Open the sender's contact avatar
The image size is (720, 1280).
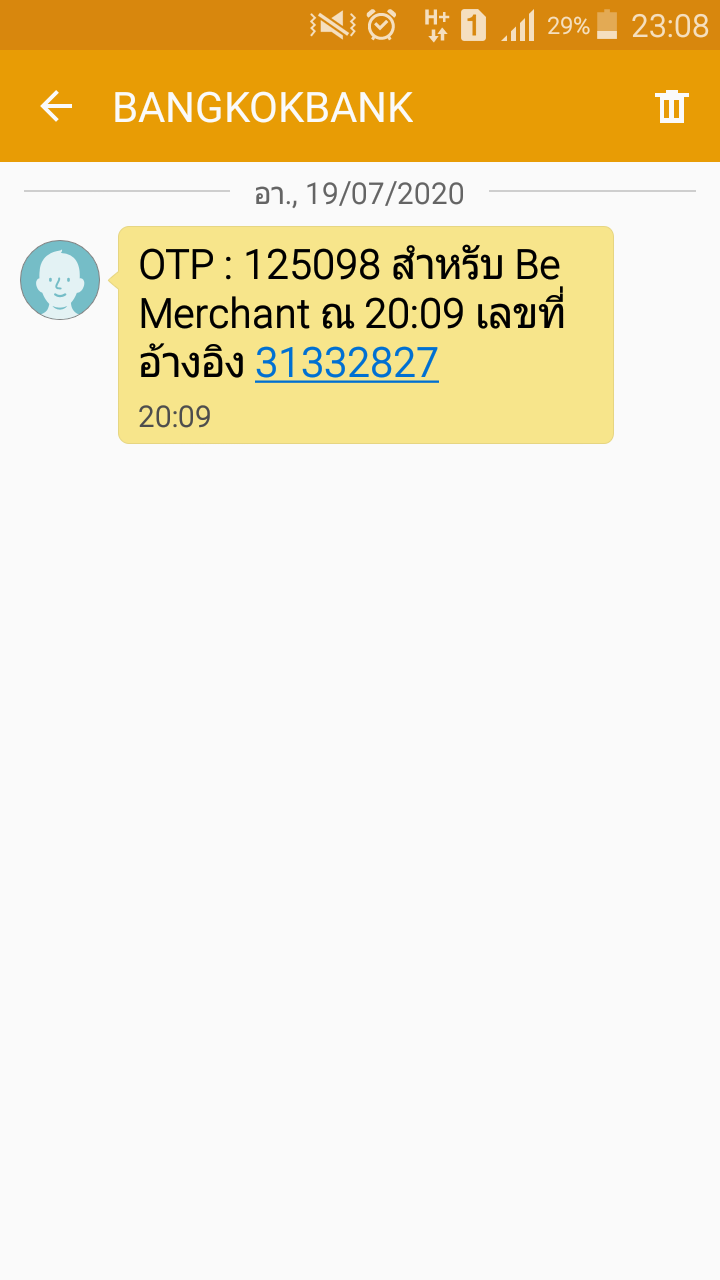pos(60,280)
